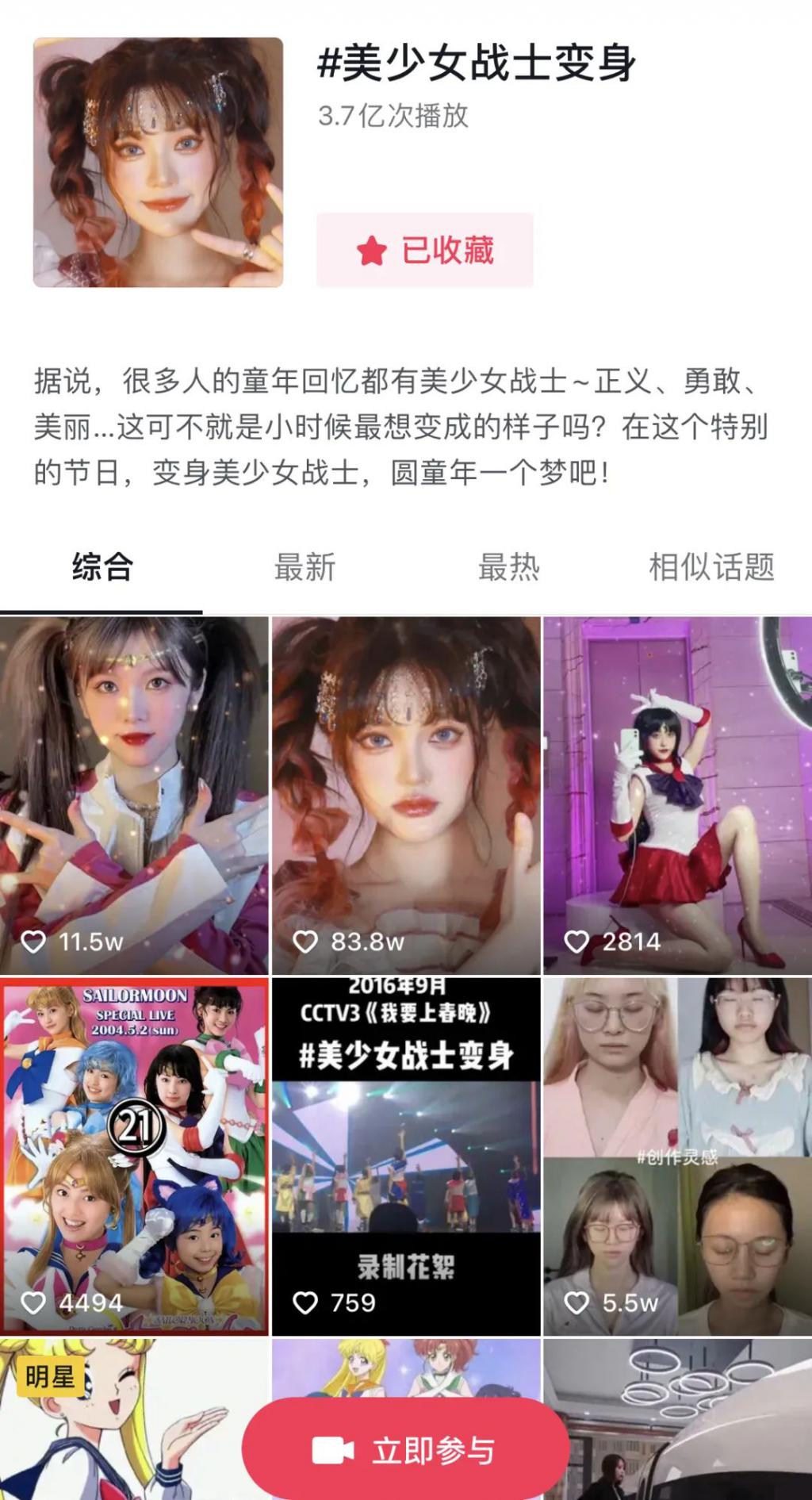Open the Sailormoon Special Live video
This screenshot has width=812, height=1500.
(134, 1155)
